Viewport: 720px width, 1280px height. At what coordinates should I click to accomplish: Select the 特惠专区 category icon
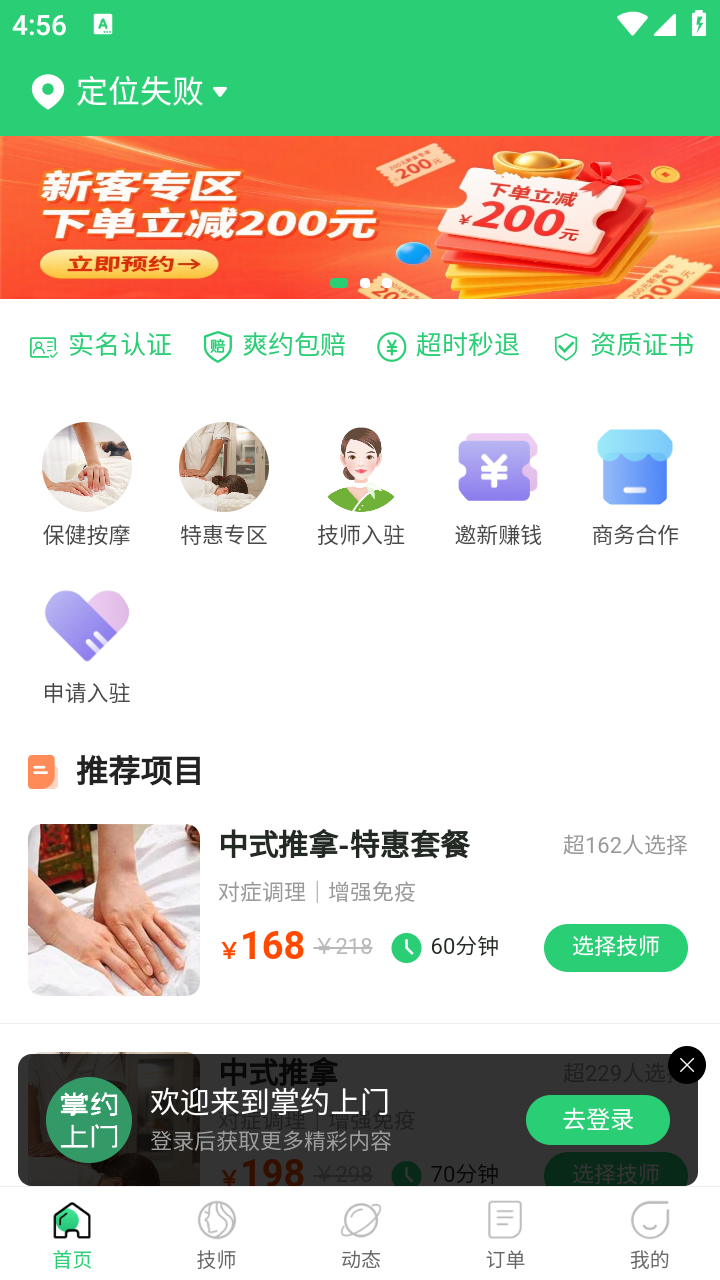224,467
